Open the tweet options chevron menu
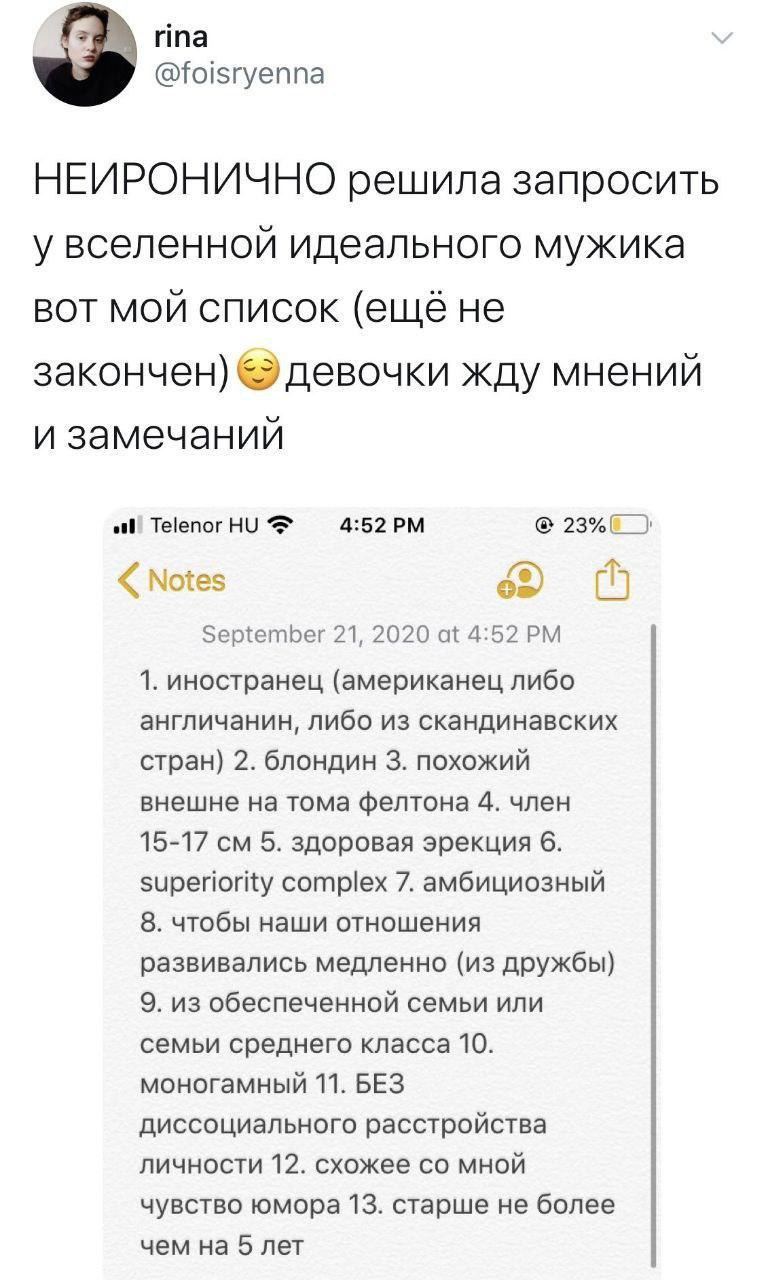The height and width of the screenshot is (1280, 764). point(721,39)
